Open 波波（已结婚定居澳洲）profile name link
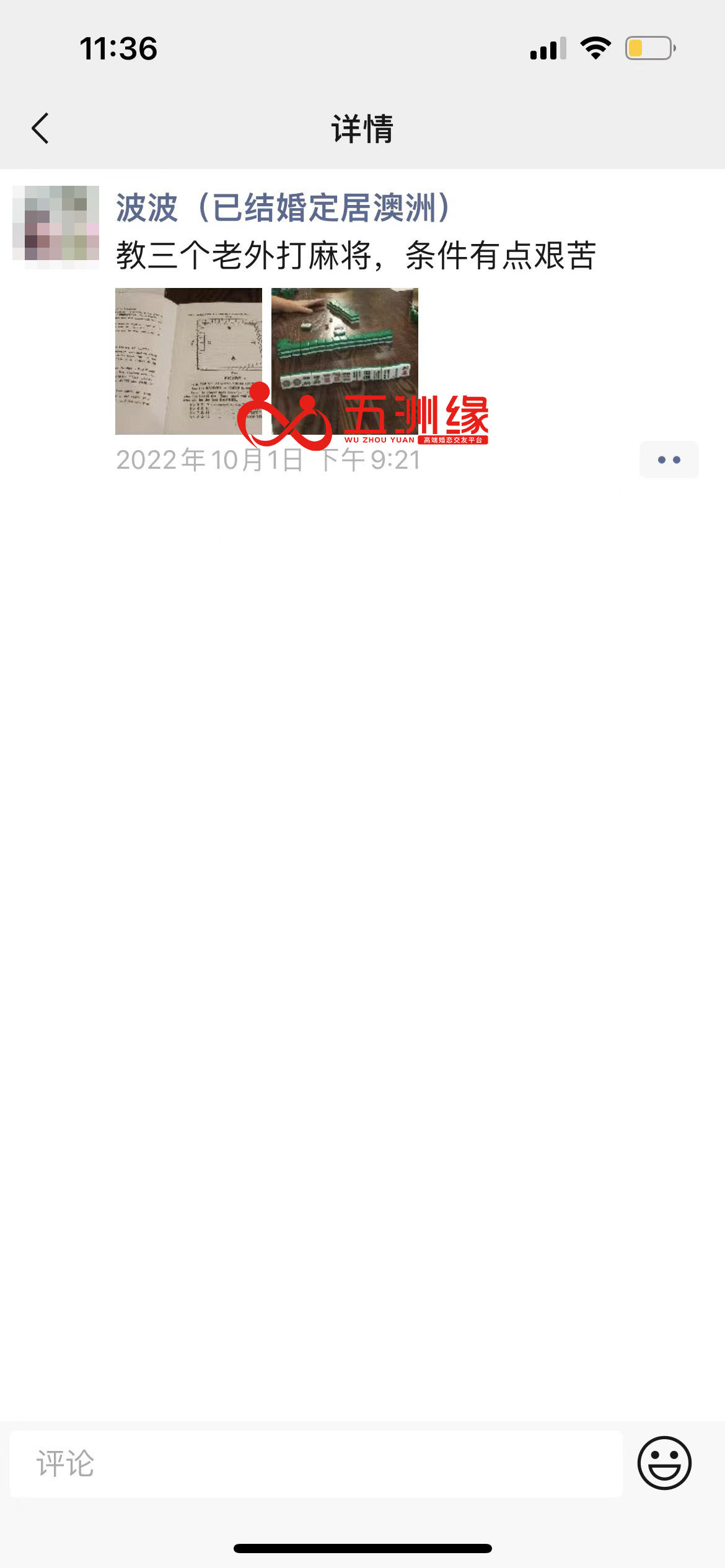This screenshot has height=1568, width=725. click(283, 207)
